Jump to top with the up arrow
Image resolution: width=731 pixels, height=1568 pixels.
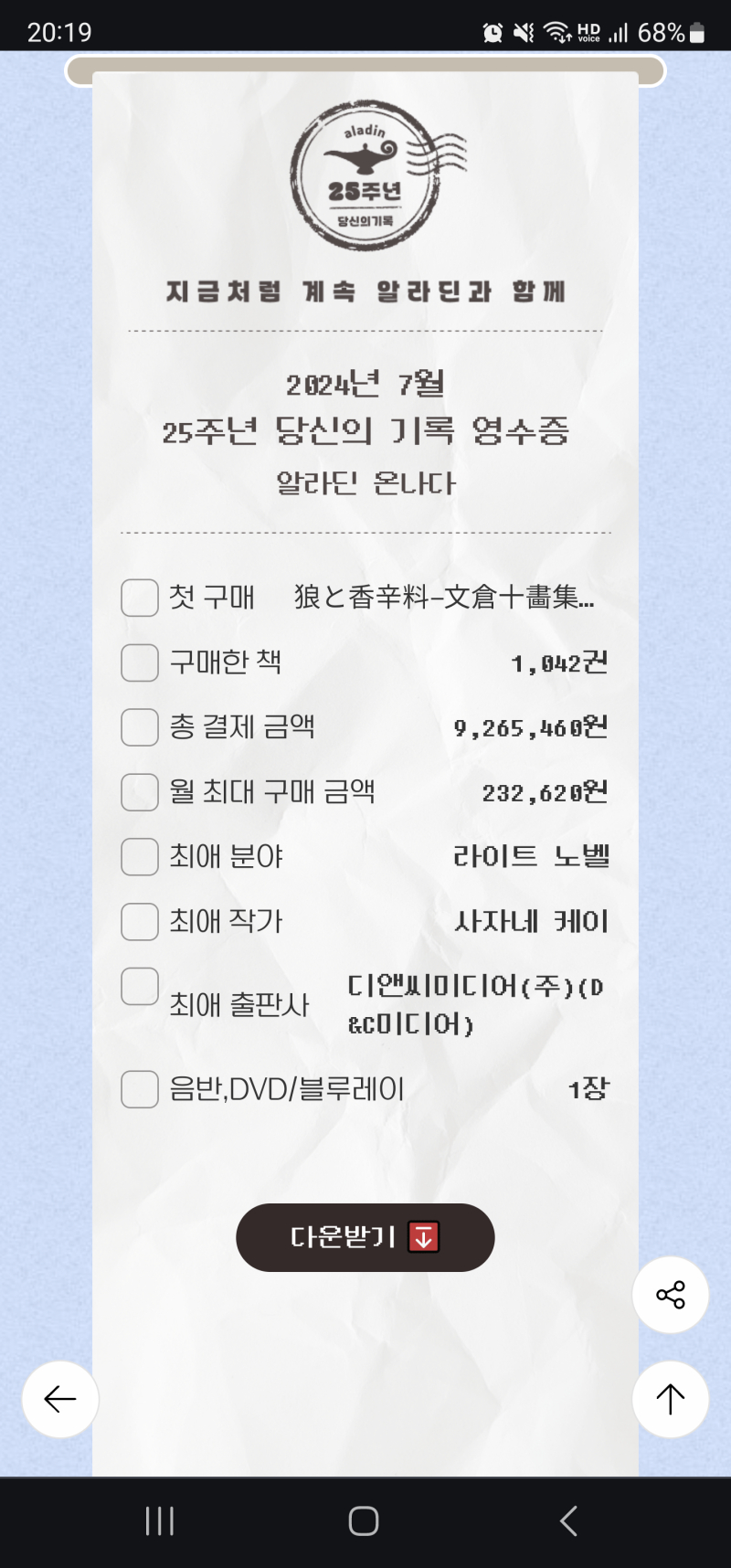coord(671,1399)
